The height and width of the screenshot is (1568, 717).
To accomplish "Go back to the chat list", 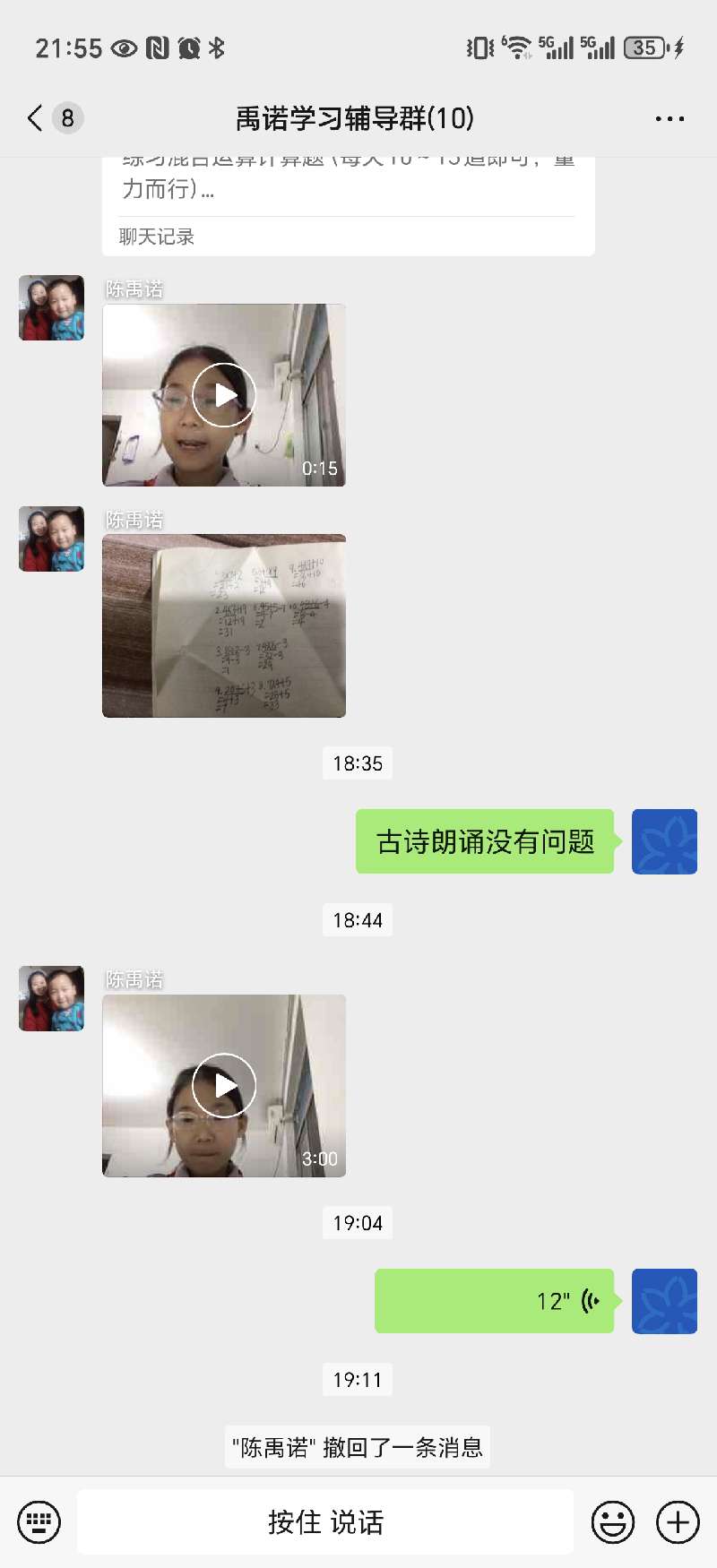I will [x=36, y=118].
